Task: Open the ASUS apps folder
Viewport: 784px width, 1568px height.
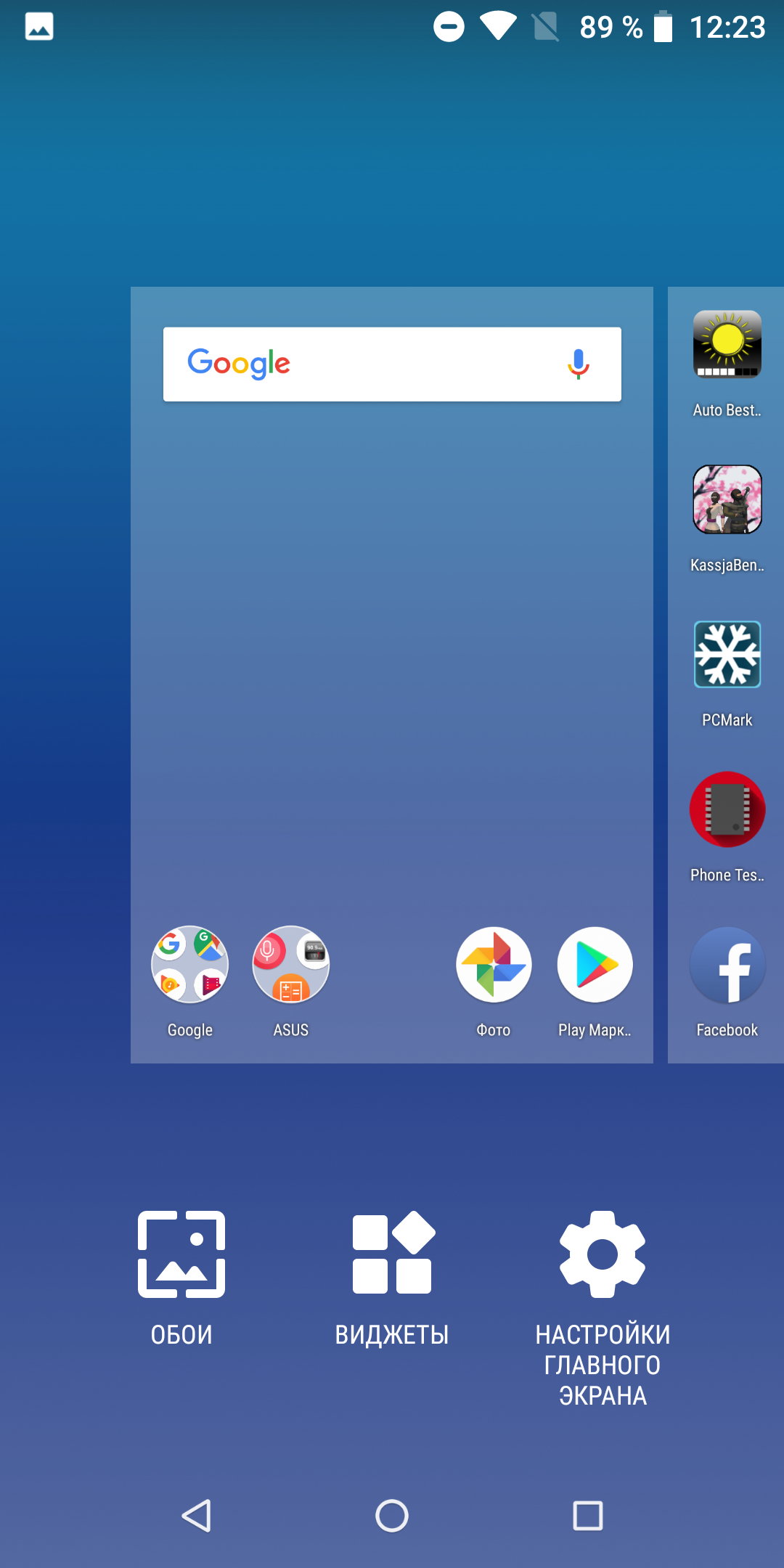Action: pyautogui.click(x=291, y=981)
